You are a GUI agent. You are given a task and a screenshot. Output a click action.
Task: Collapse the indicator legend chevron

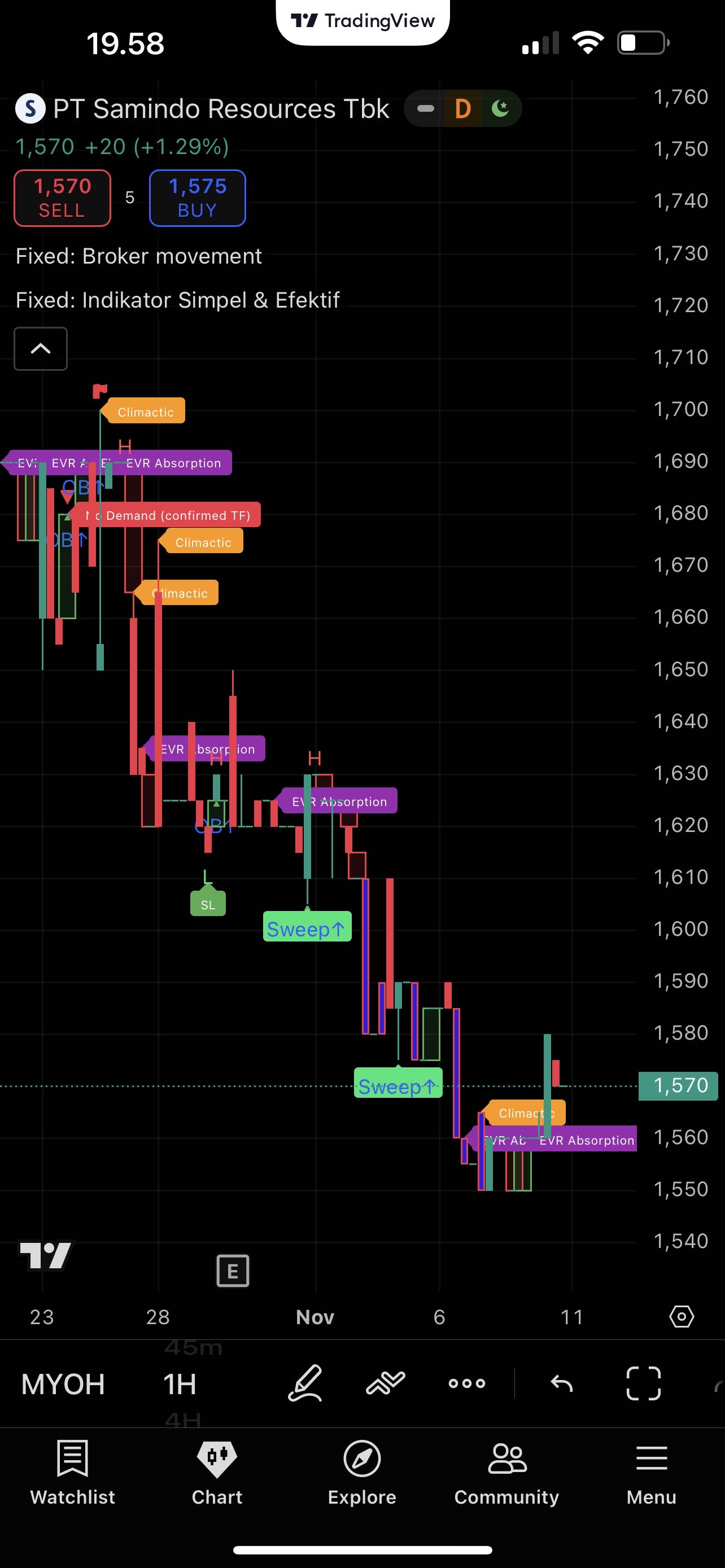click(x=41, y=349)
